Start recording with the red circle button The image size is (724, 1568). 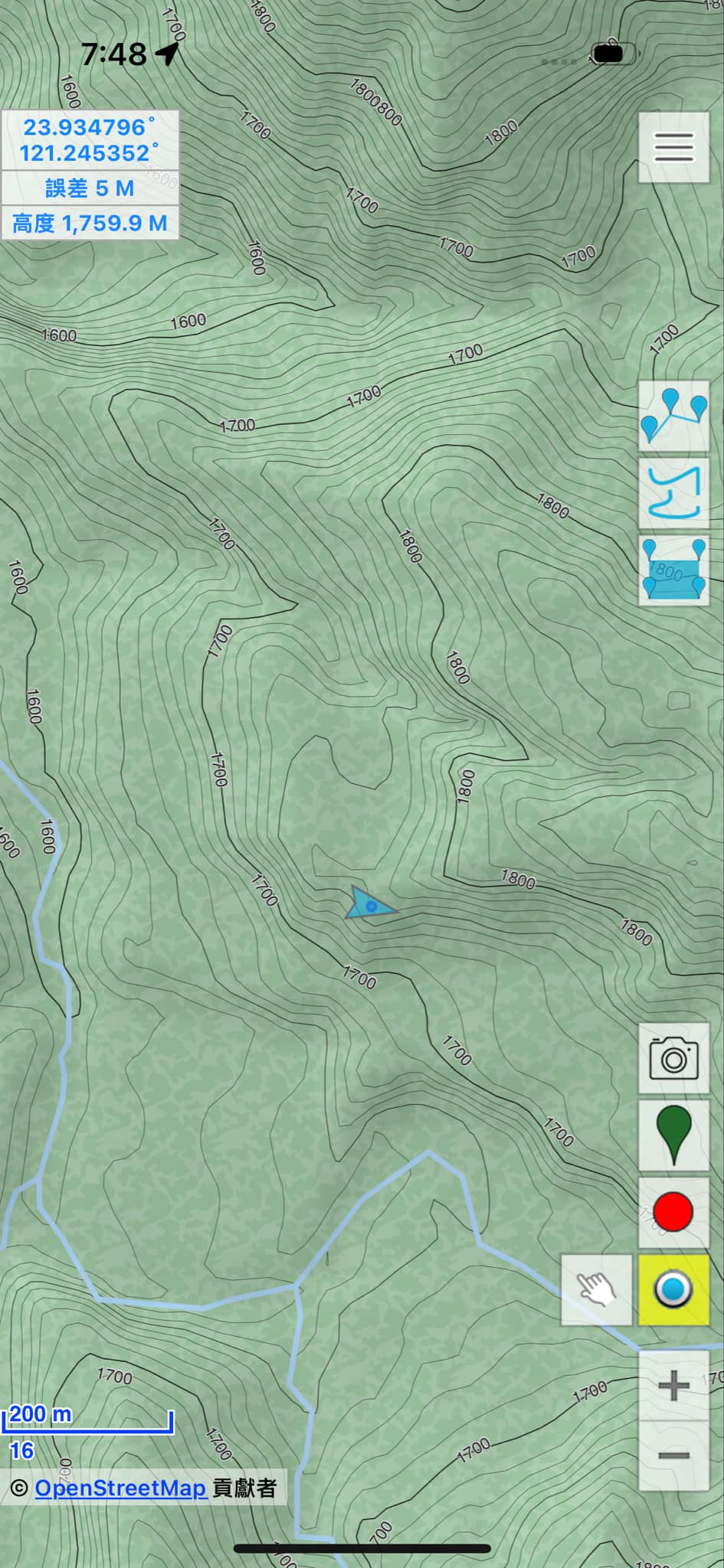[x=673, y=1213]
